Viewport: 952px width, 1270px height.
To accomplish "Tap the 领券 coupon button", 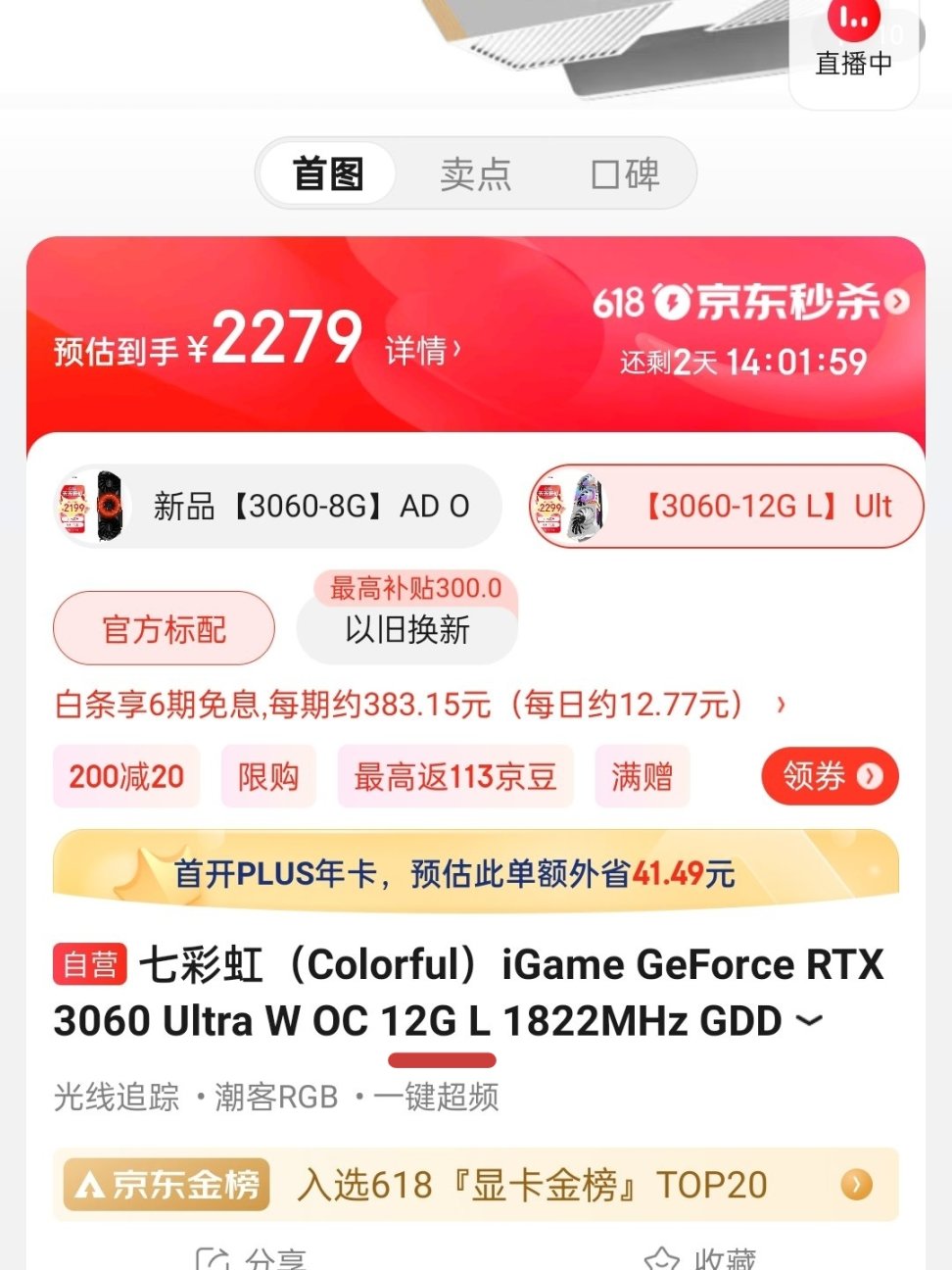I will 829,776.
